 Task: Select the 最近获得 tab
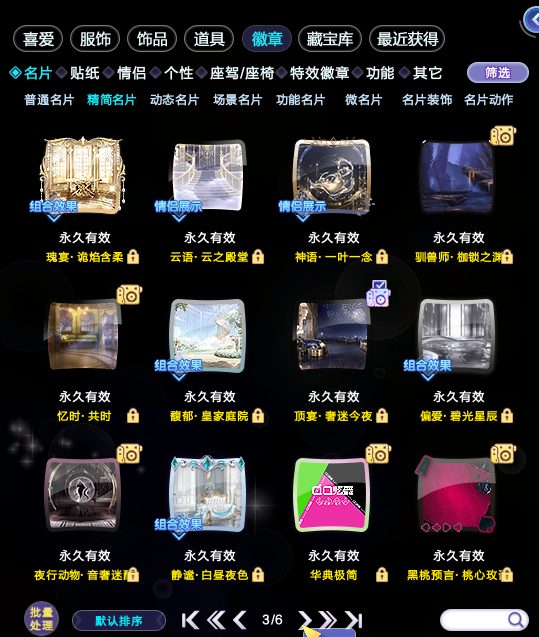(x=407, y=39)
